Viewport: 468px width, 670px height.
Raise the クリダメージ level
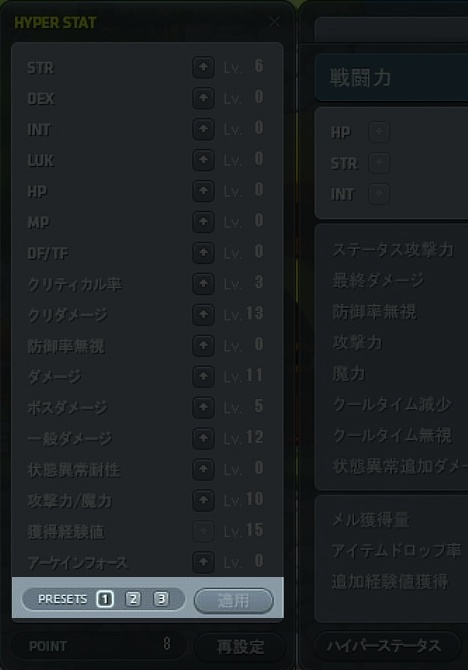pyautogui.click(x=203, y=314)
